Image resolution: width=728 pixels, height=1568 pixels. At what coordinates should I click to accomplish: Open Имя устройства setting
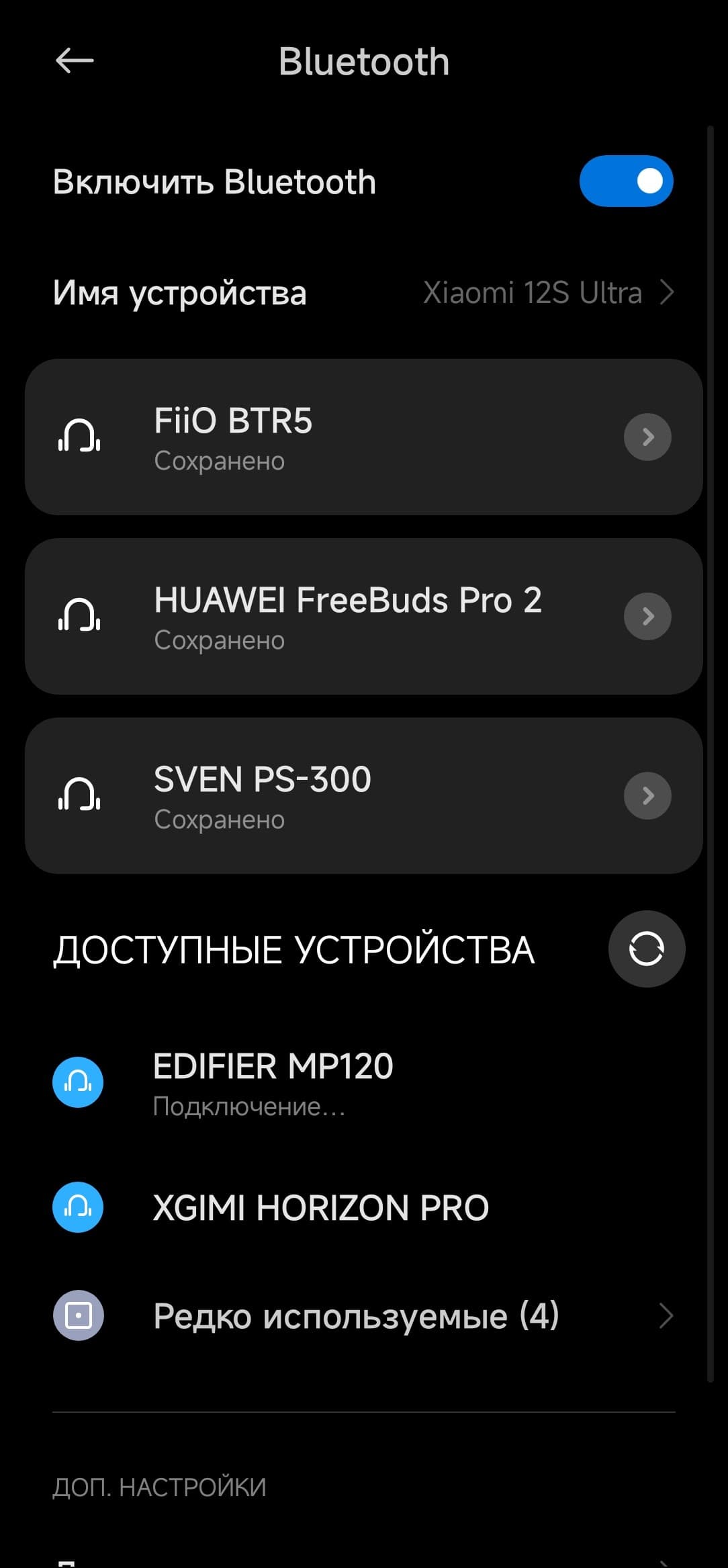click(x=363, y=293)
